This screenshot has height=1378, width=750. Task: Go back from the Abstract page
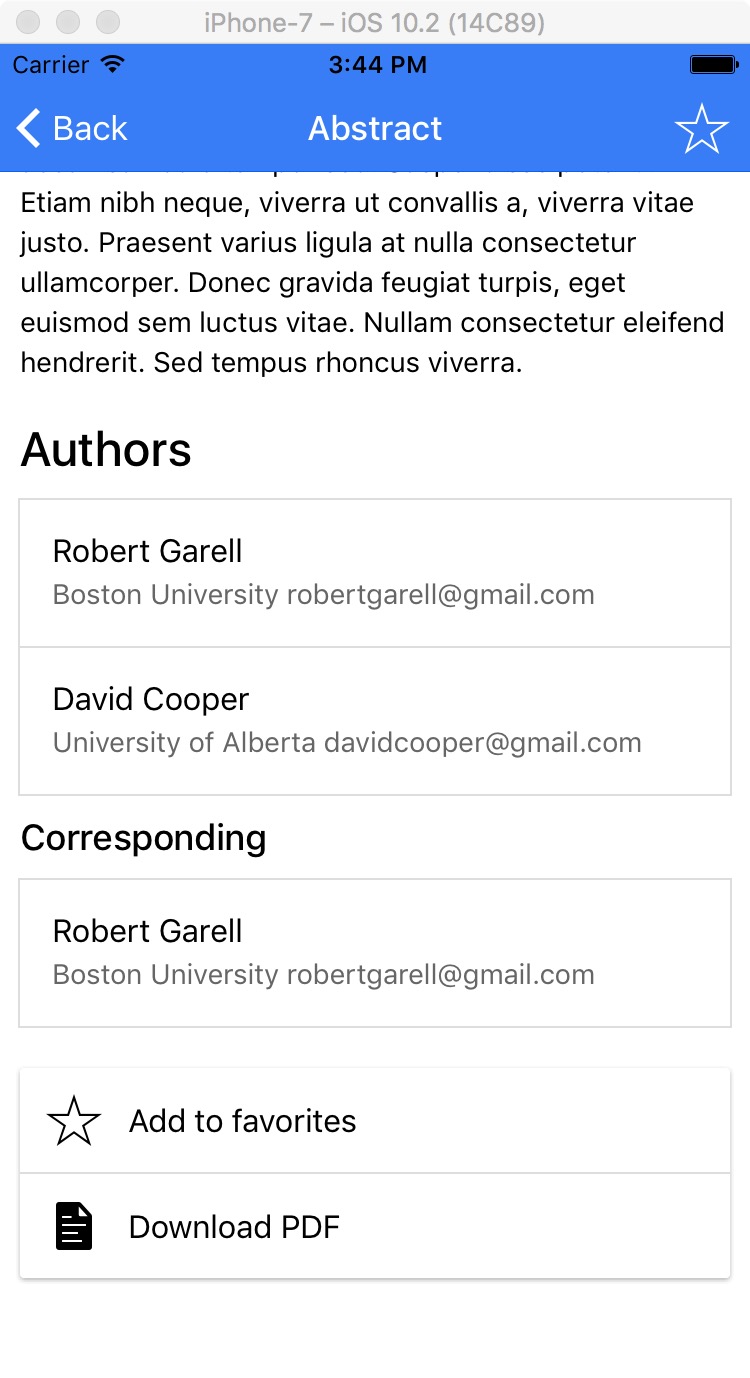[72, 129]
